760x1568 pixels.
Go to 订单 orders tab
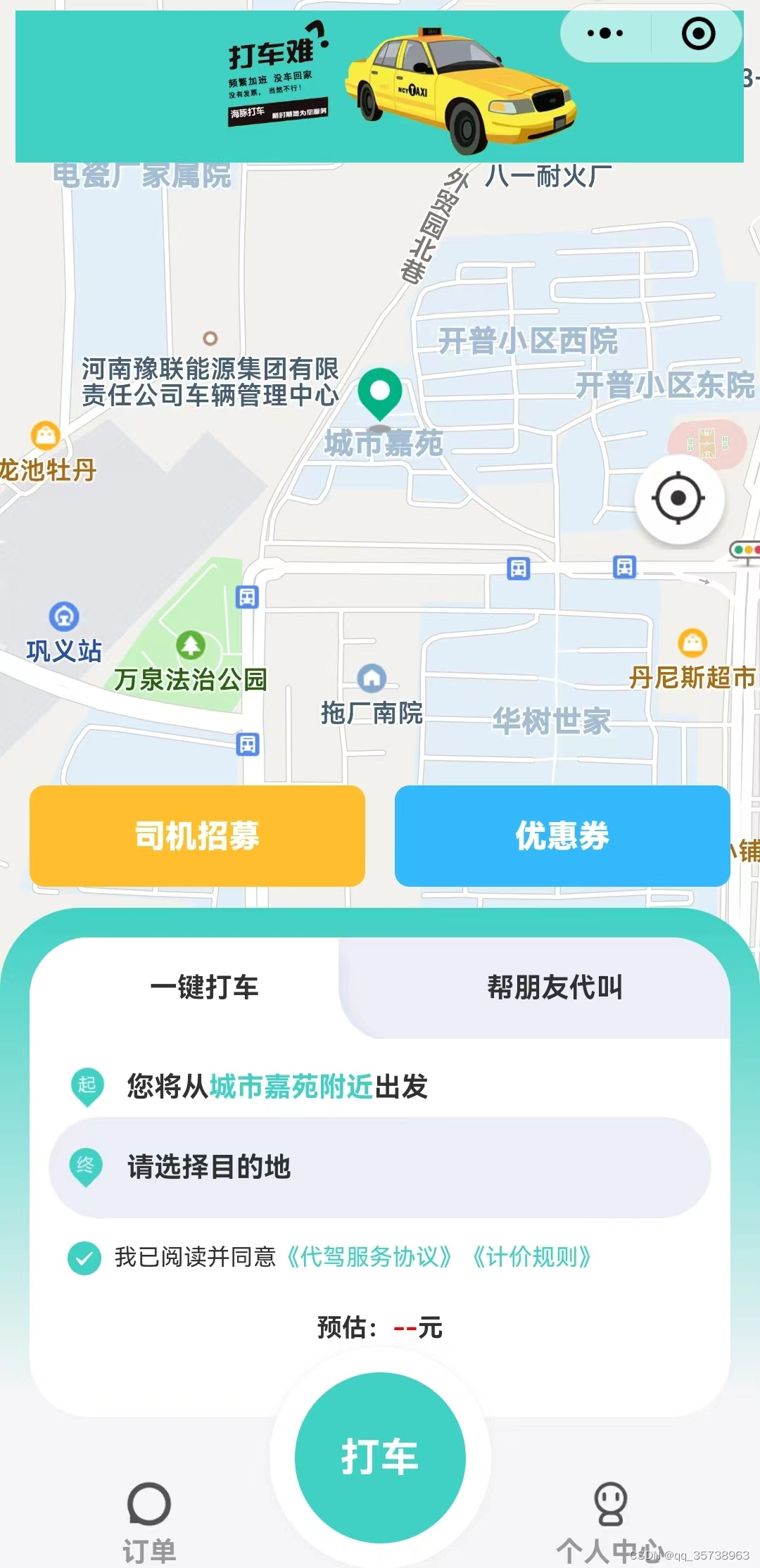coord(149,1522)
